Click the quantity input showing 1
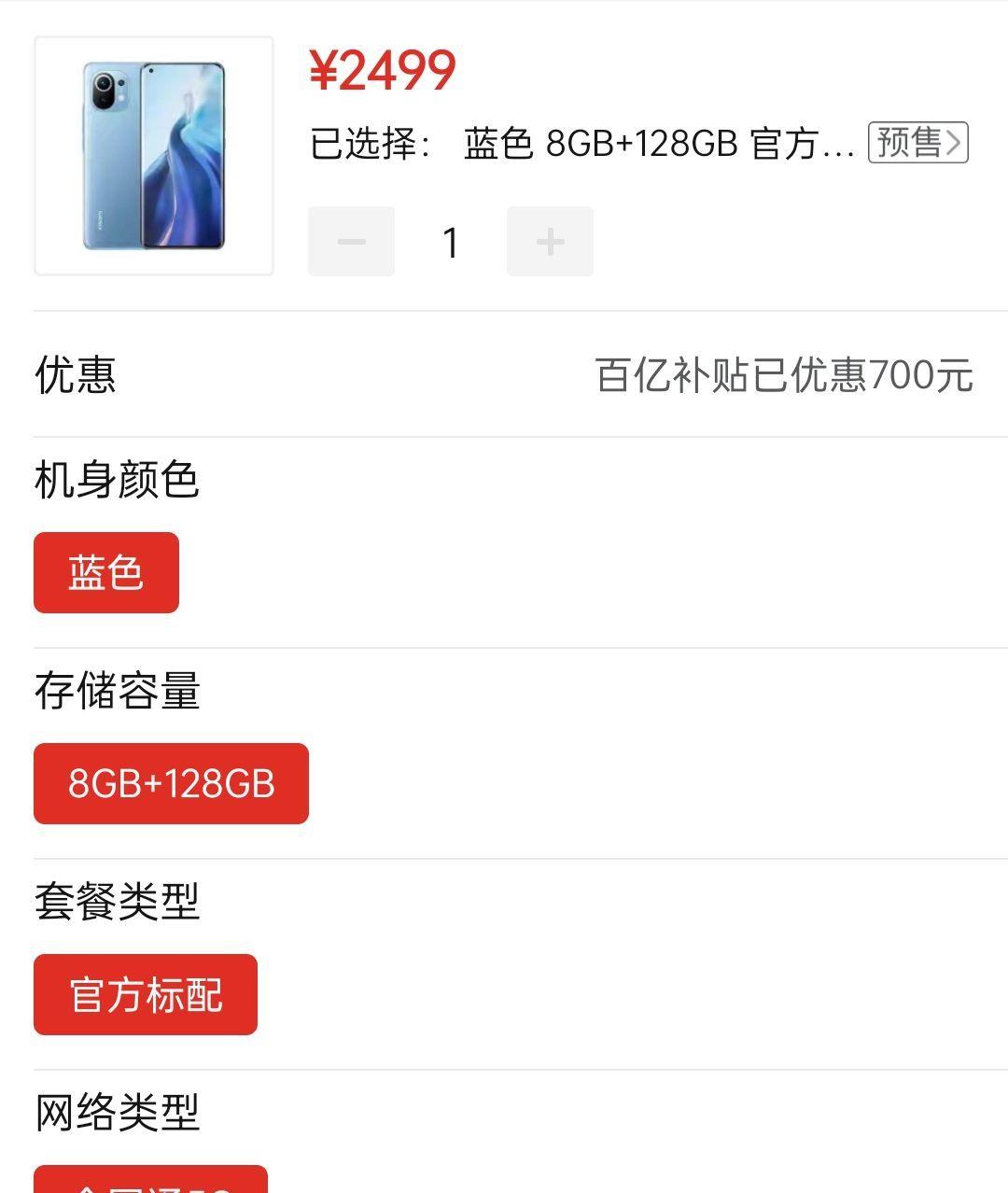 [451, 241]
